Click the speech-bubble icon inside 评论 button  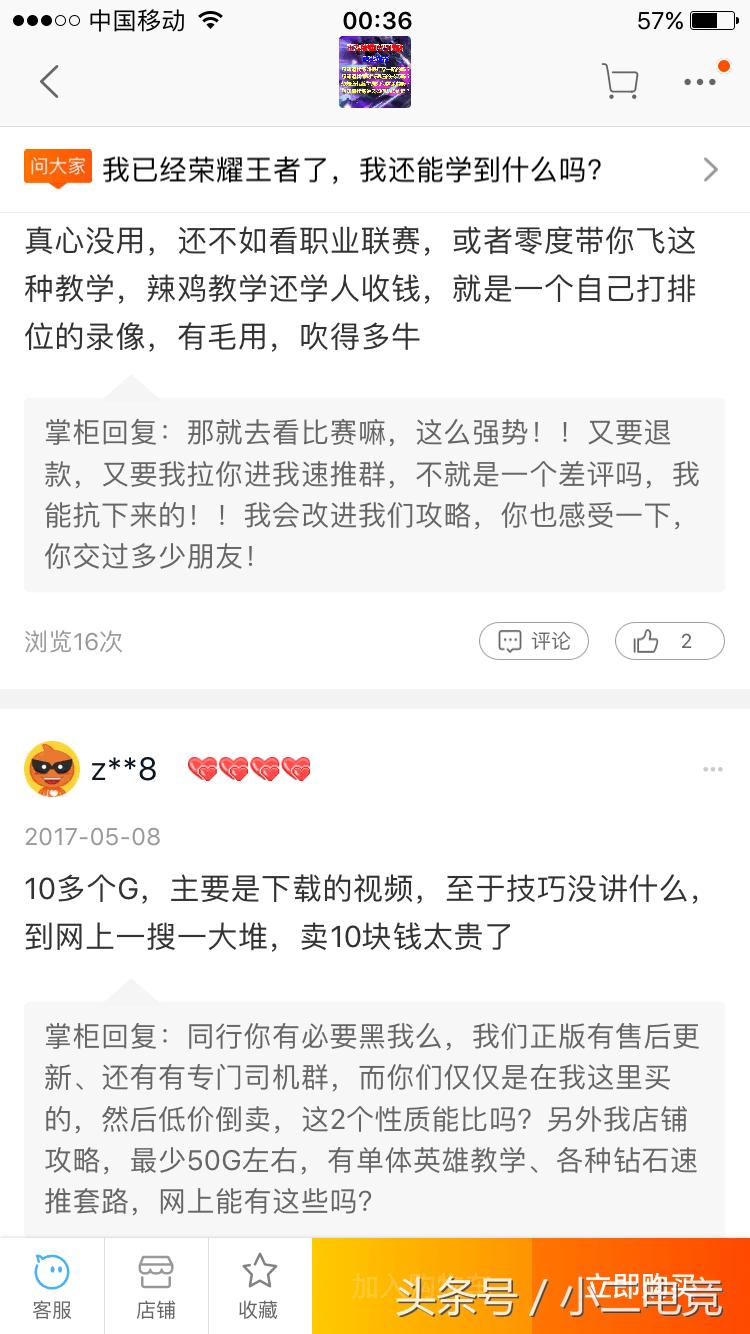click(510, 641)
